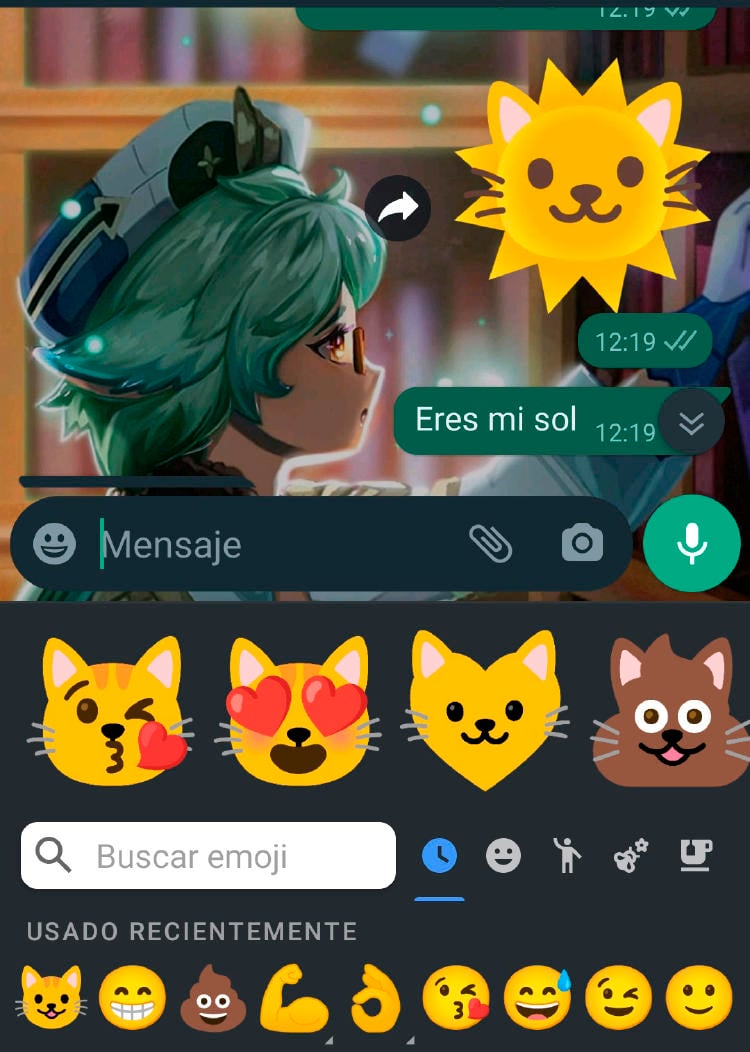Screen dimensions: 750x1052
Task: Switch to people emoji category
Action: coord(567,856)
